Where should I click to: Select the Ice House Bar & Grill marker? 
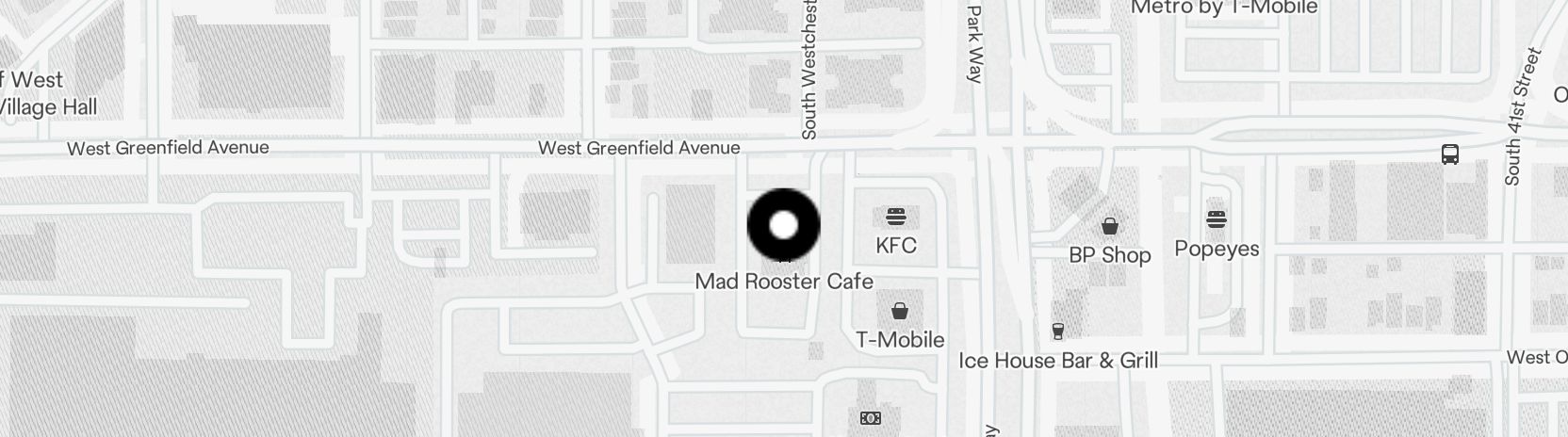point(1058,332)
